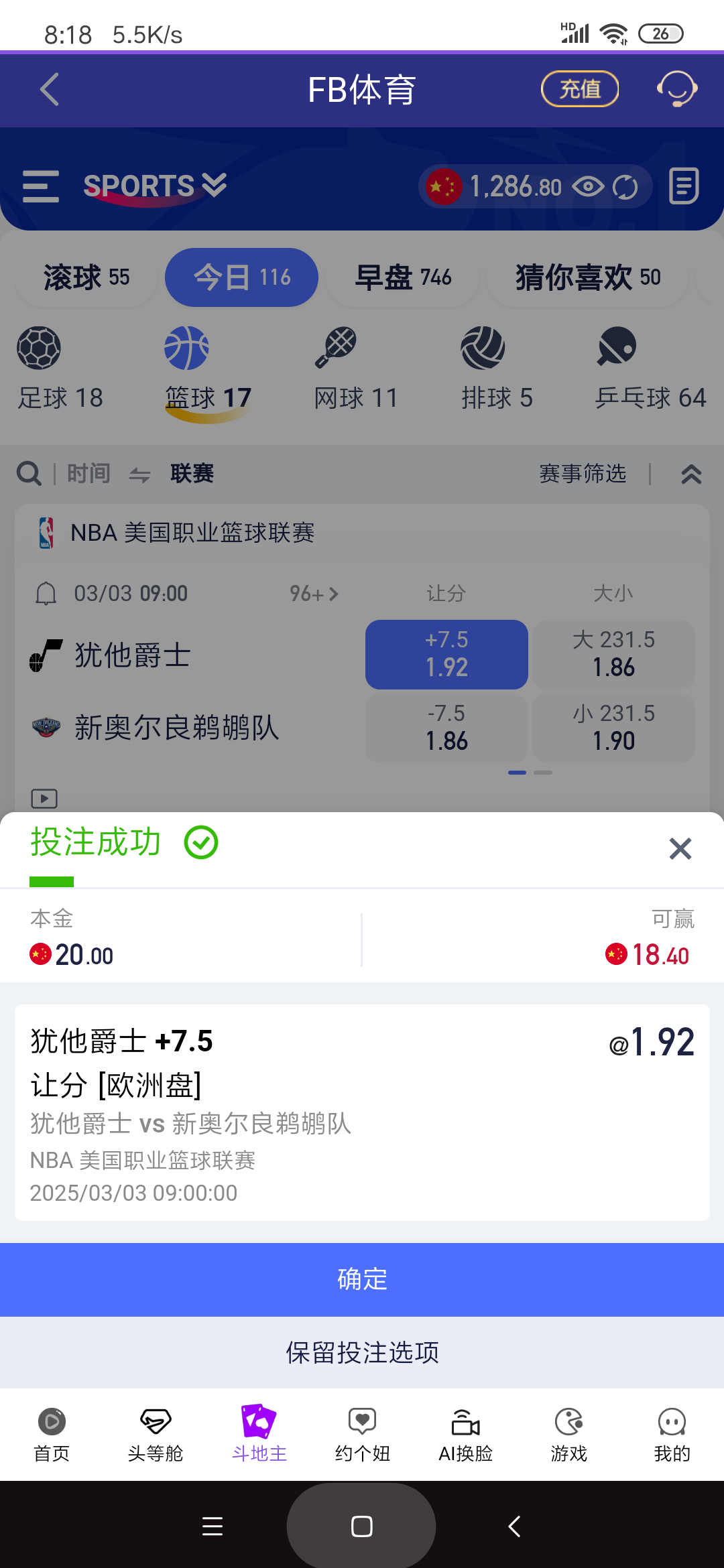Go to the 游戏 tab
The height and width of the screenshot is (1568, 724).
tap(568, 1434)
